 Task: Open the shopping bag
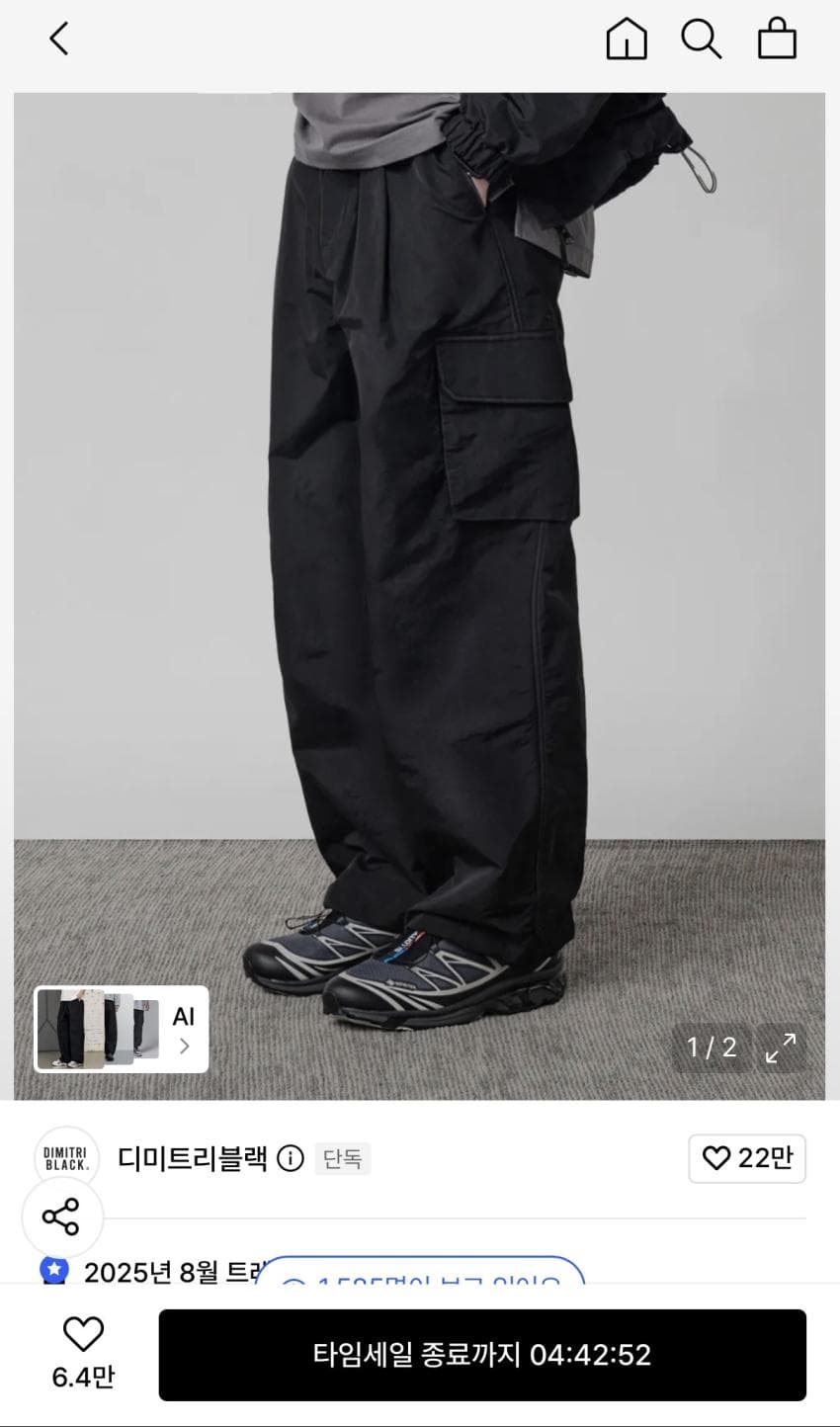777,40
